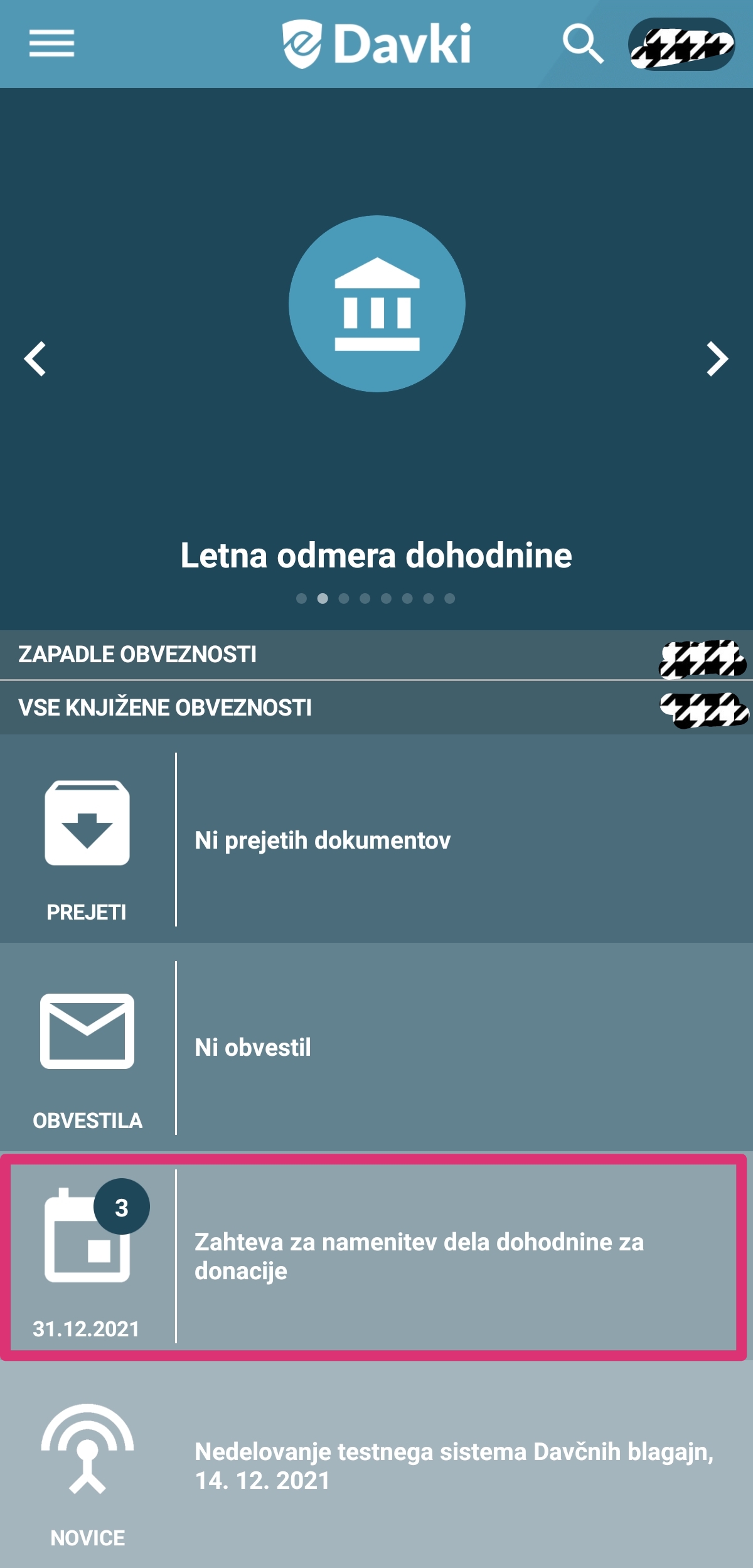The image size is (753, 1568).
Task: View Vse knjižene obveznosti
Action: coord(376,707)
